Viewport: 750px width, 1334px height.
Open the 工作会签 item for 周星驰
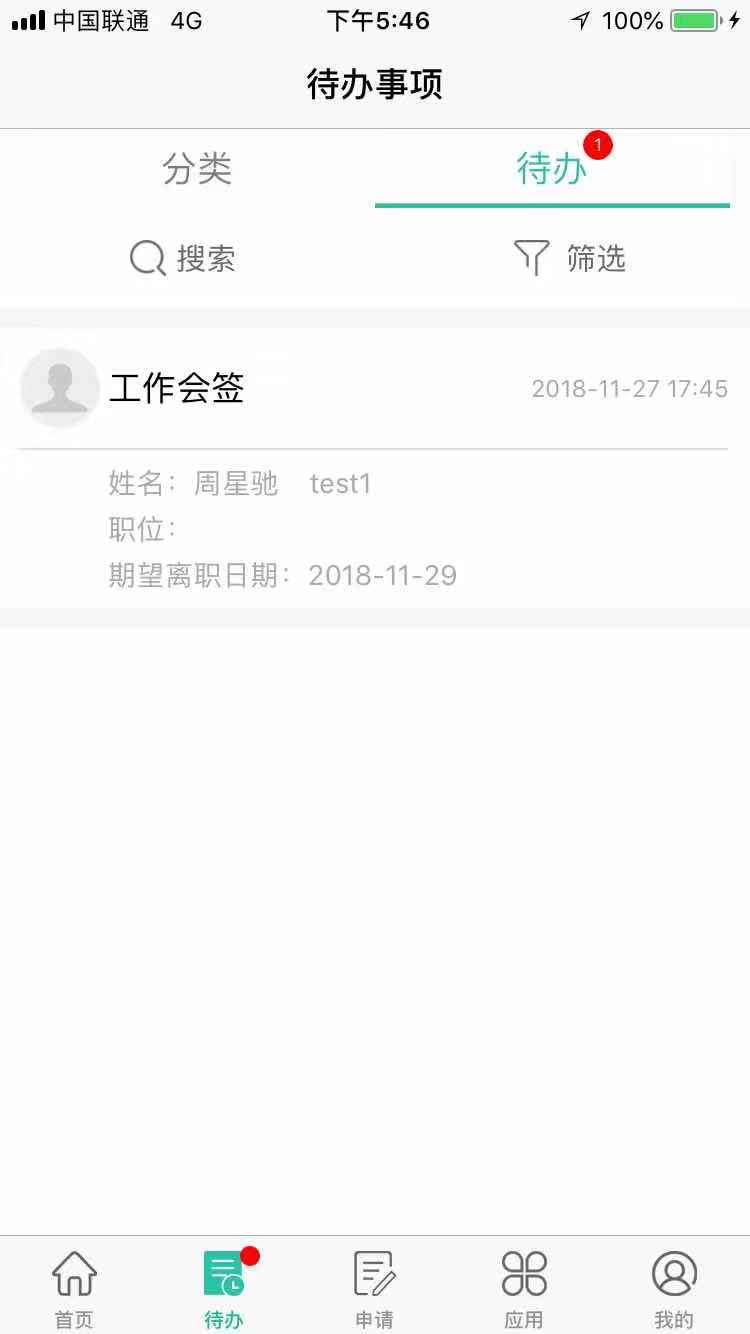coord(375,467)
